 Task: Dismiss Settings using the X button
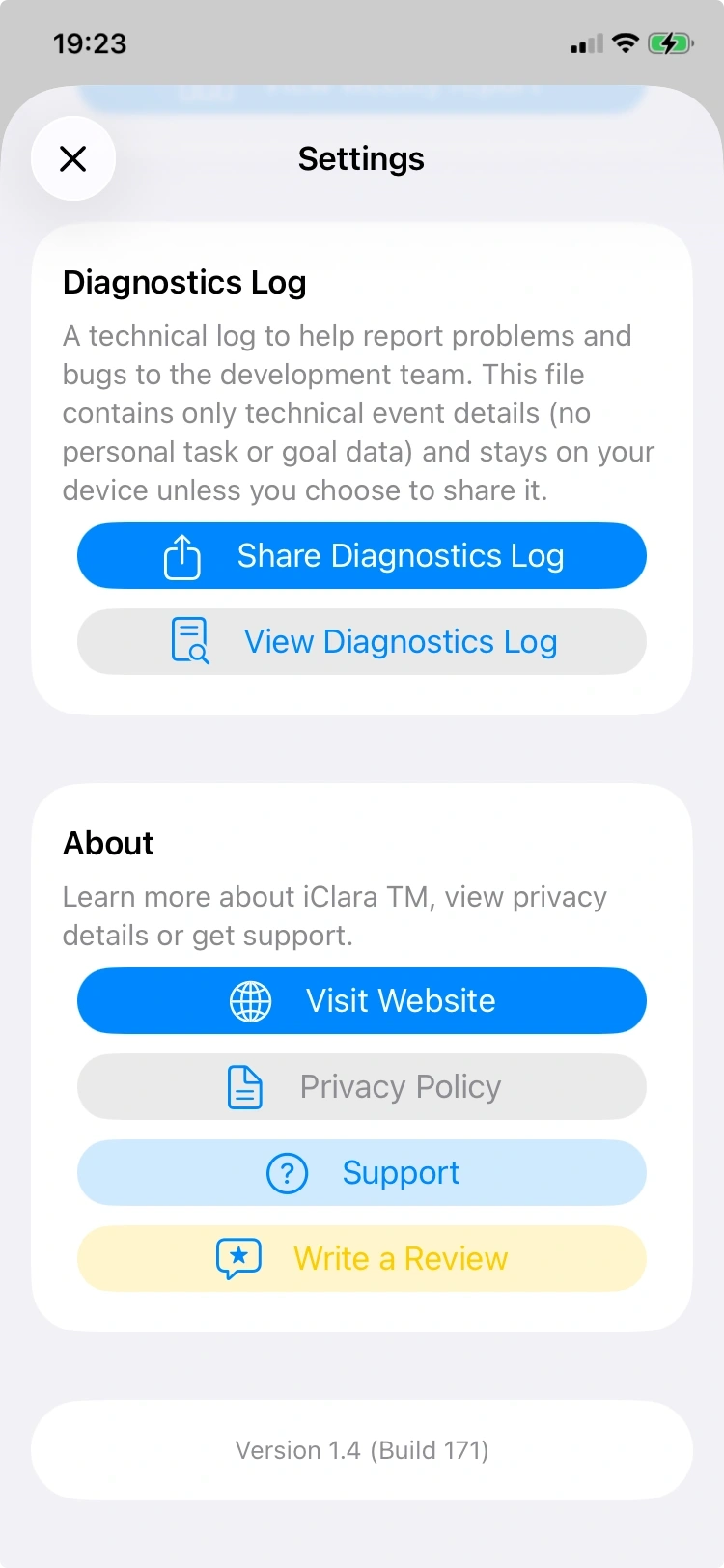click(73, 158)
